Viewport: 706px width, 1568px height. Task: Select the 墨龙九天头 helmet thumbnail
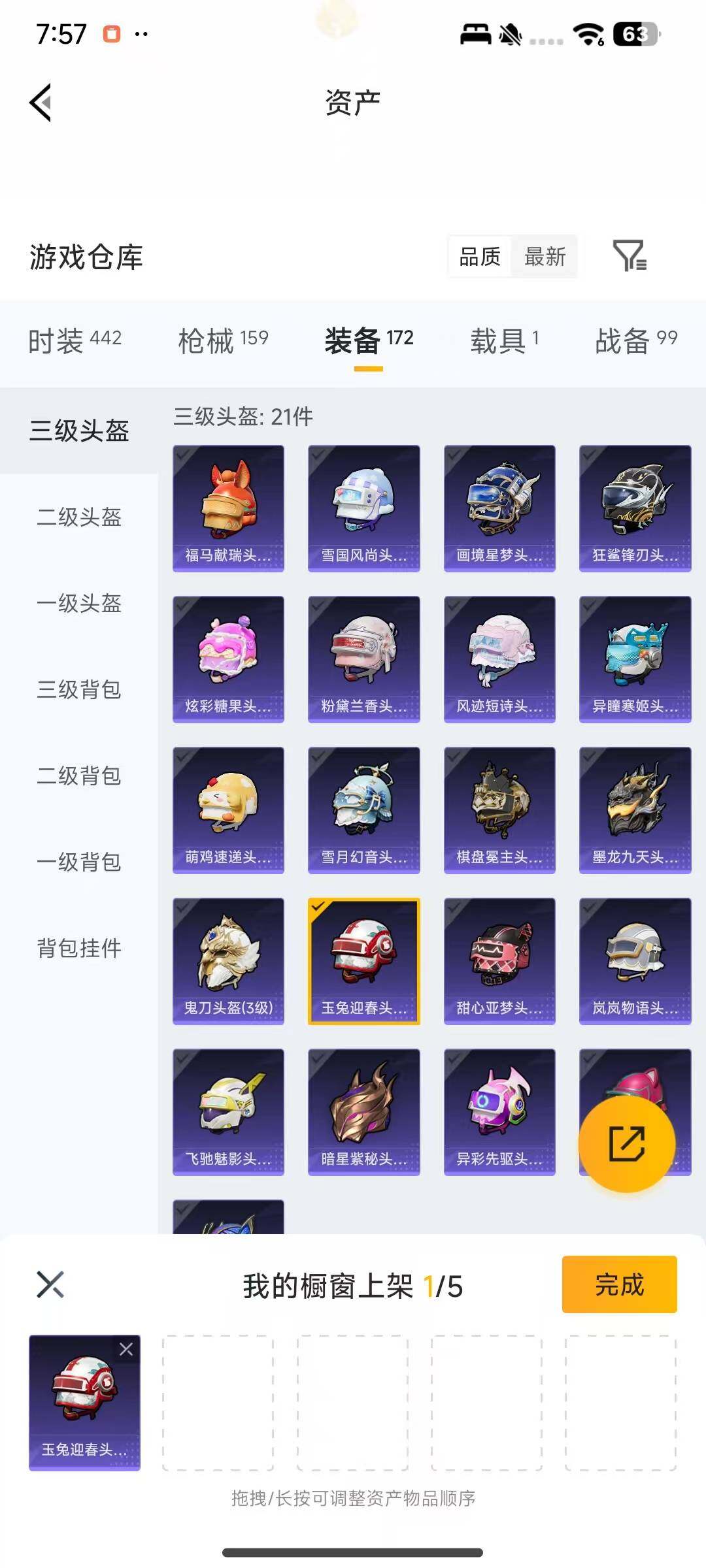tap(634, 810)
